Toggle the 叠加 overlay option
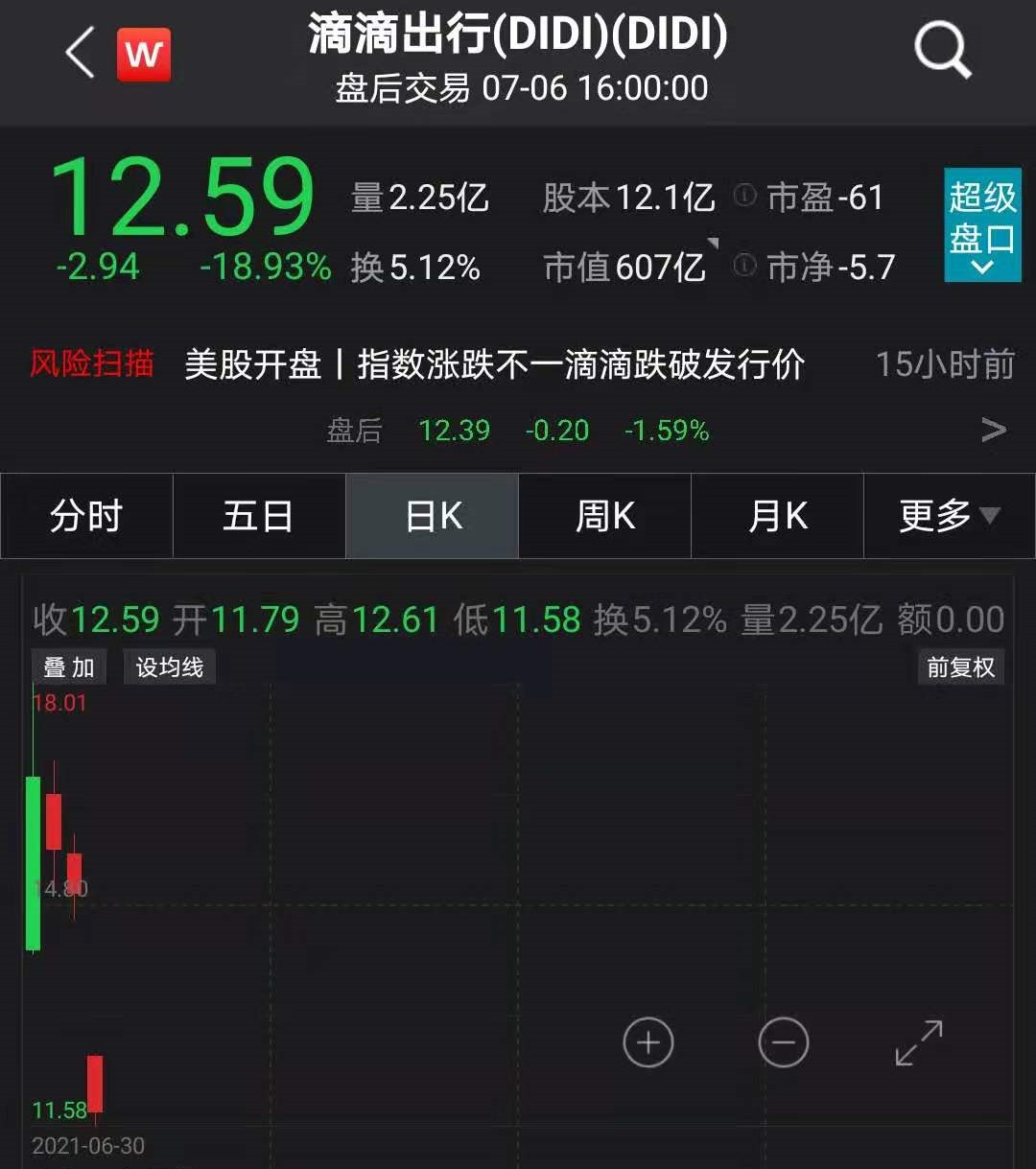The height and width of the screenshot is (1169, 1036). [68, 666]
